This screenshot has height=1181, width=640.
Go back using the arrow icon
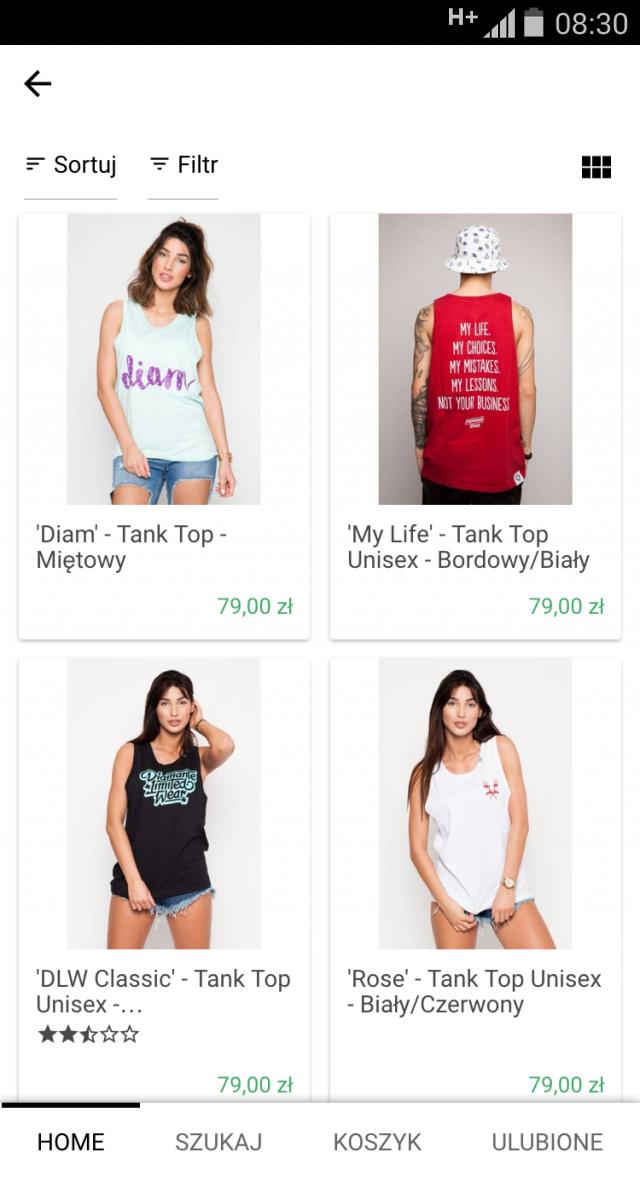[38, 84]
